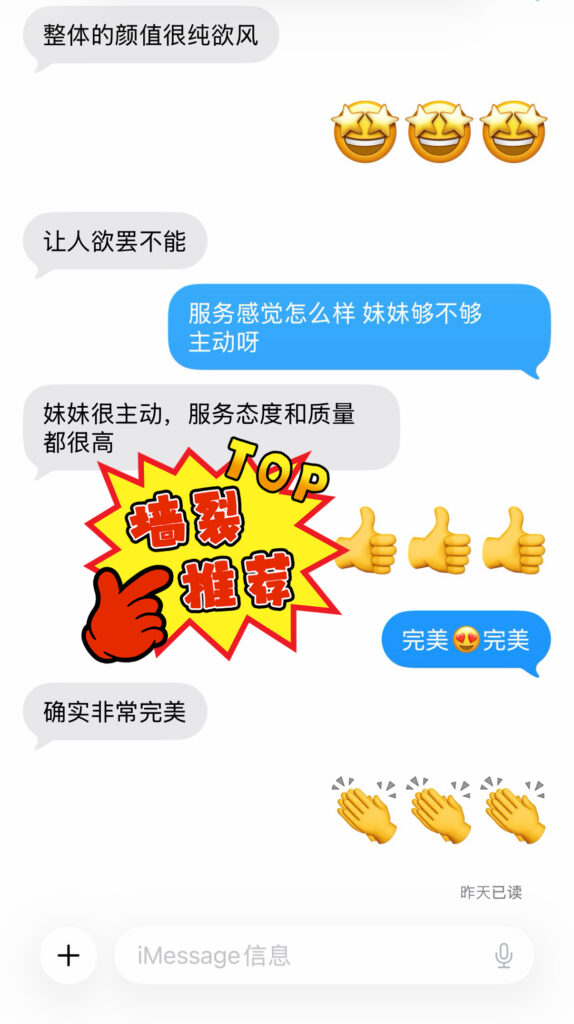The width and height of the screenshot is (574, 1024).
Task: Open the plus attachments menu
Action: pyautogui.click(x=69, y=955)
